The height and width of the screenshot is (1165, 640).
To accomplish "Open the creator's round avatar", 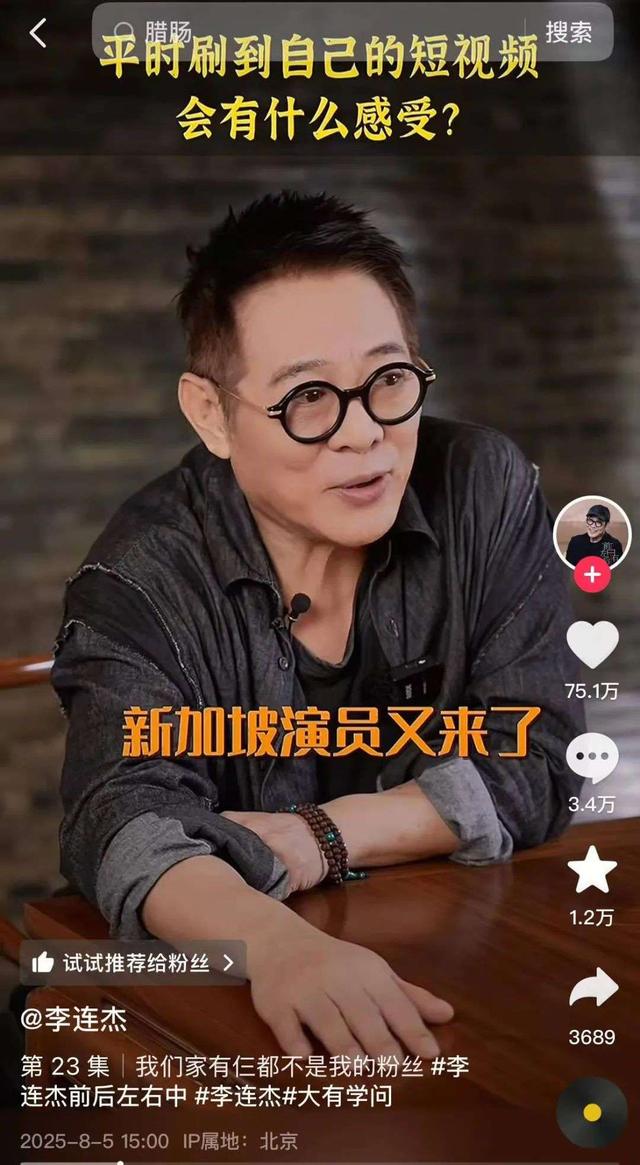I will pos(592,534).
